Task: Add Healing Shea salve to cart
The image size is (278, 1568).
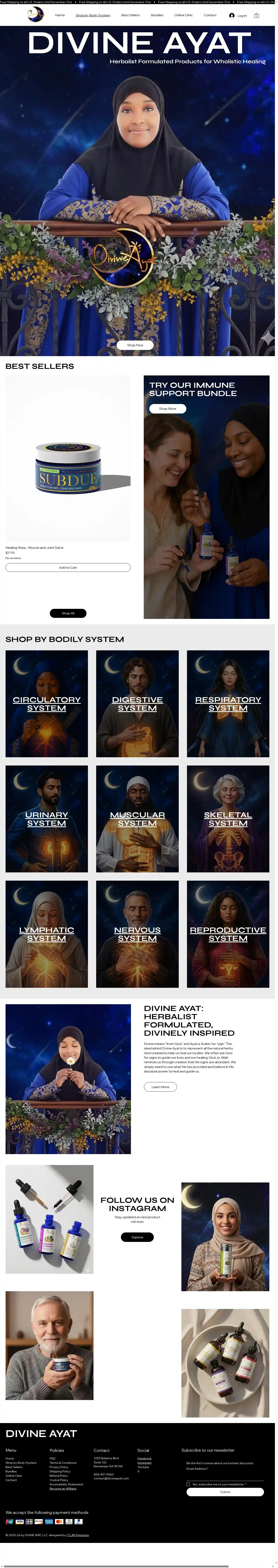Action: point(68,567)
